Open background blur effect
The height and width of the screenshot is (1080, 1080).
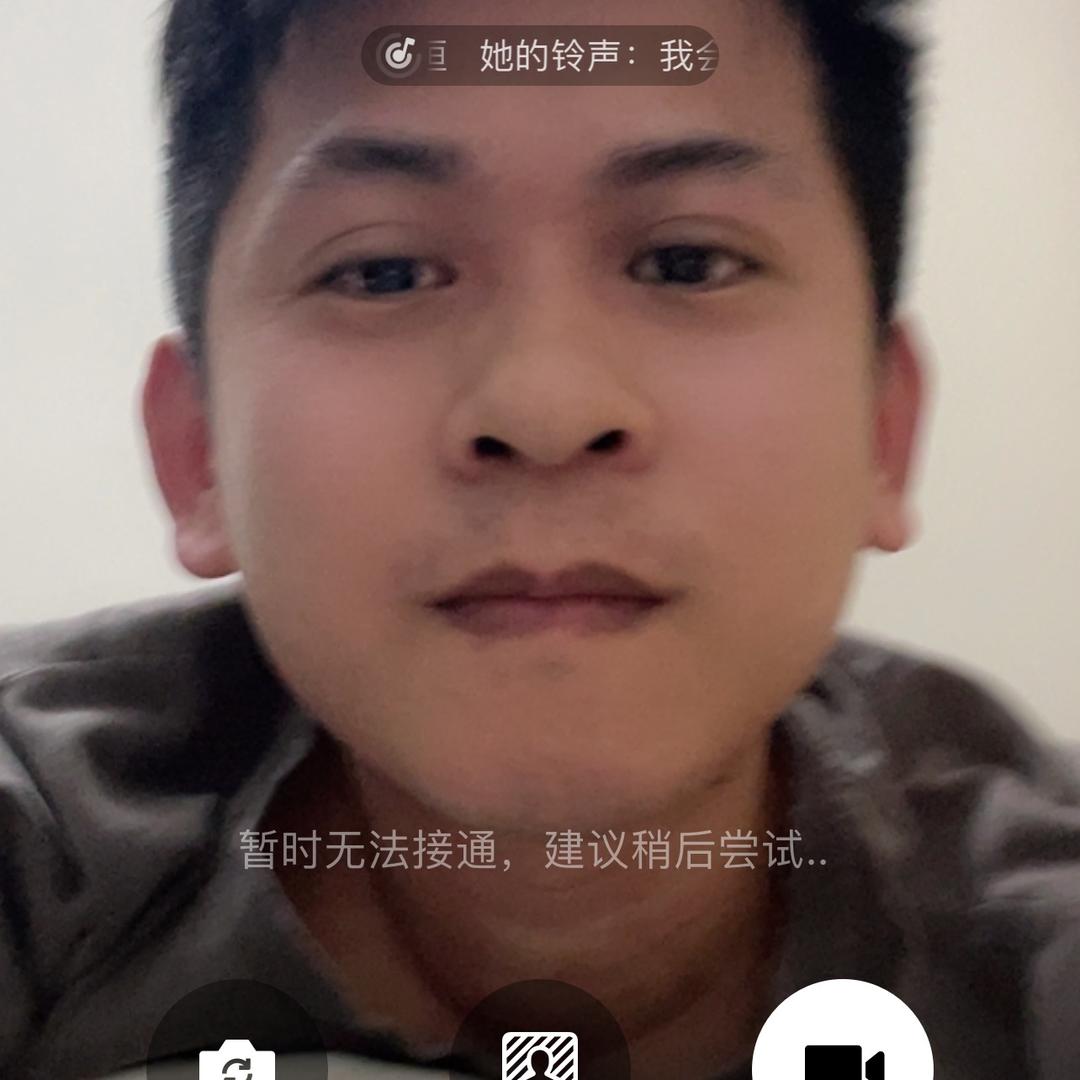pyautogui.click(x=540, y=1050)
